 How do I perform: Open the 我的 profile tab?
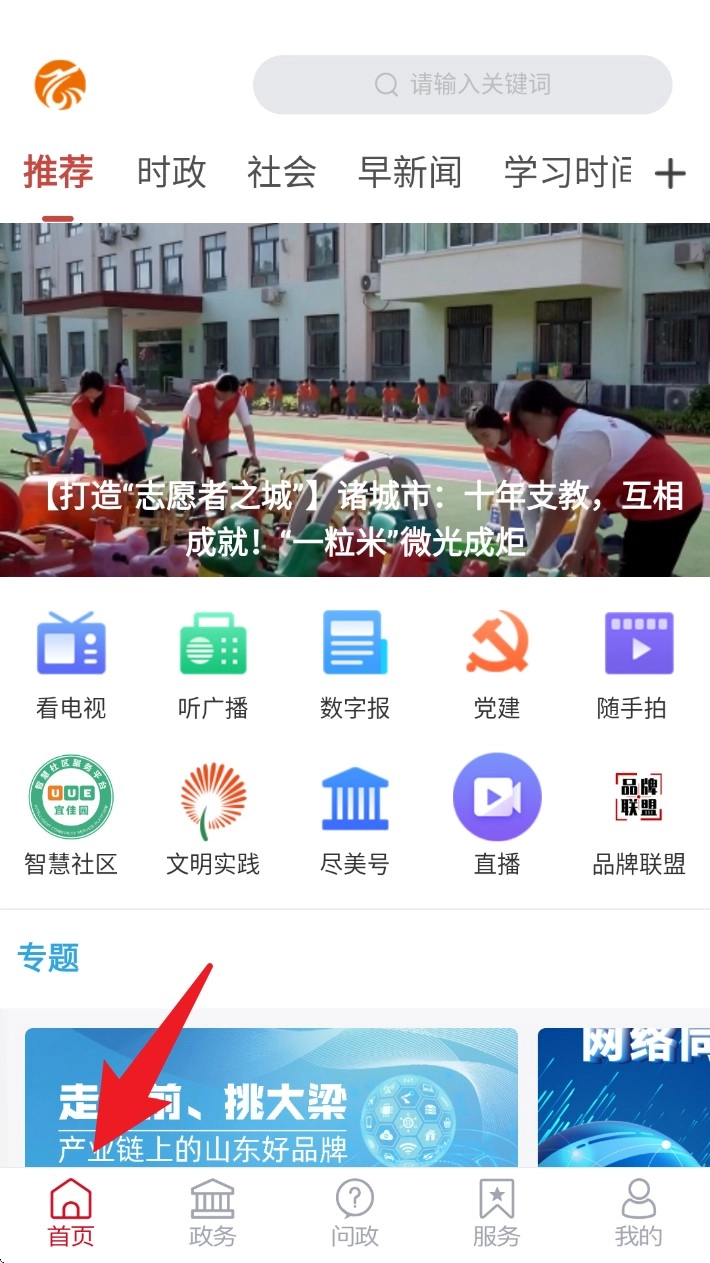639,1213
